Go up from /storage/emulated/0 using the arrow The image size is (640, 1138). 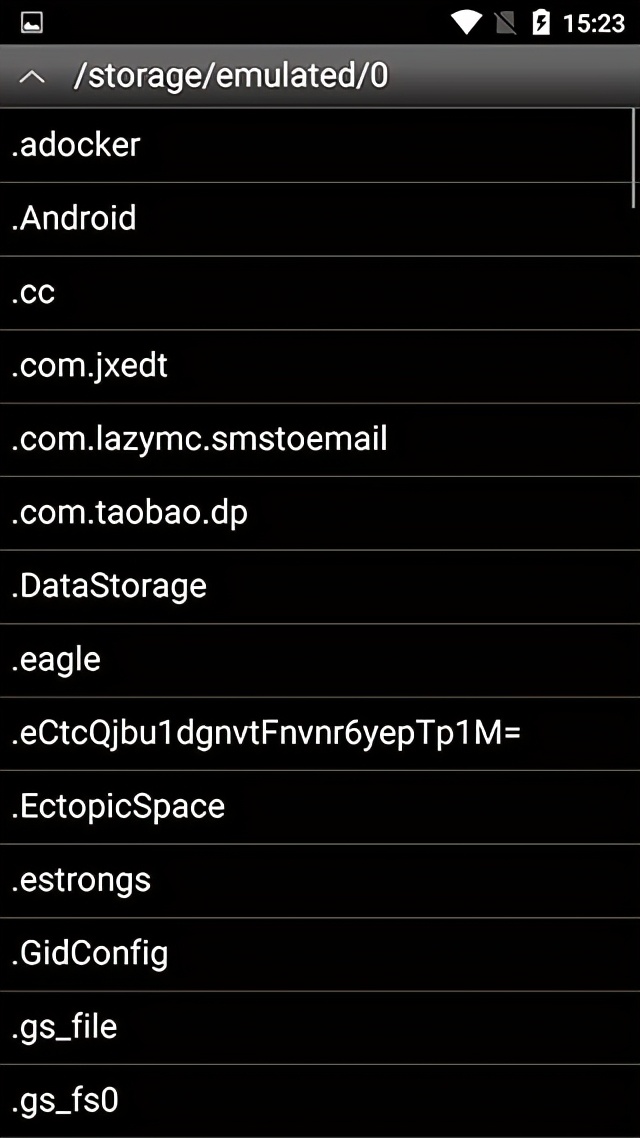[32, 77]
